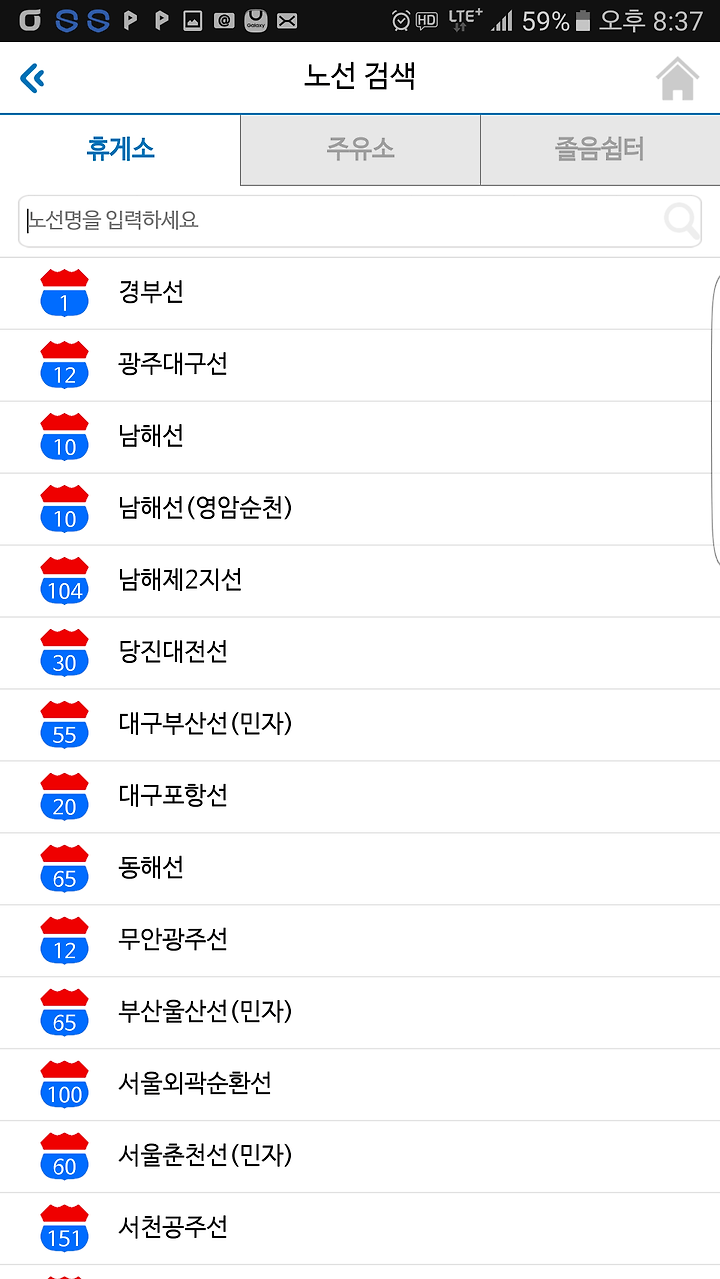Select the 서울외곽순환선 route
720x1279 pixels.
click(360, 1085)
